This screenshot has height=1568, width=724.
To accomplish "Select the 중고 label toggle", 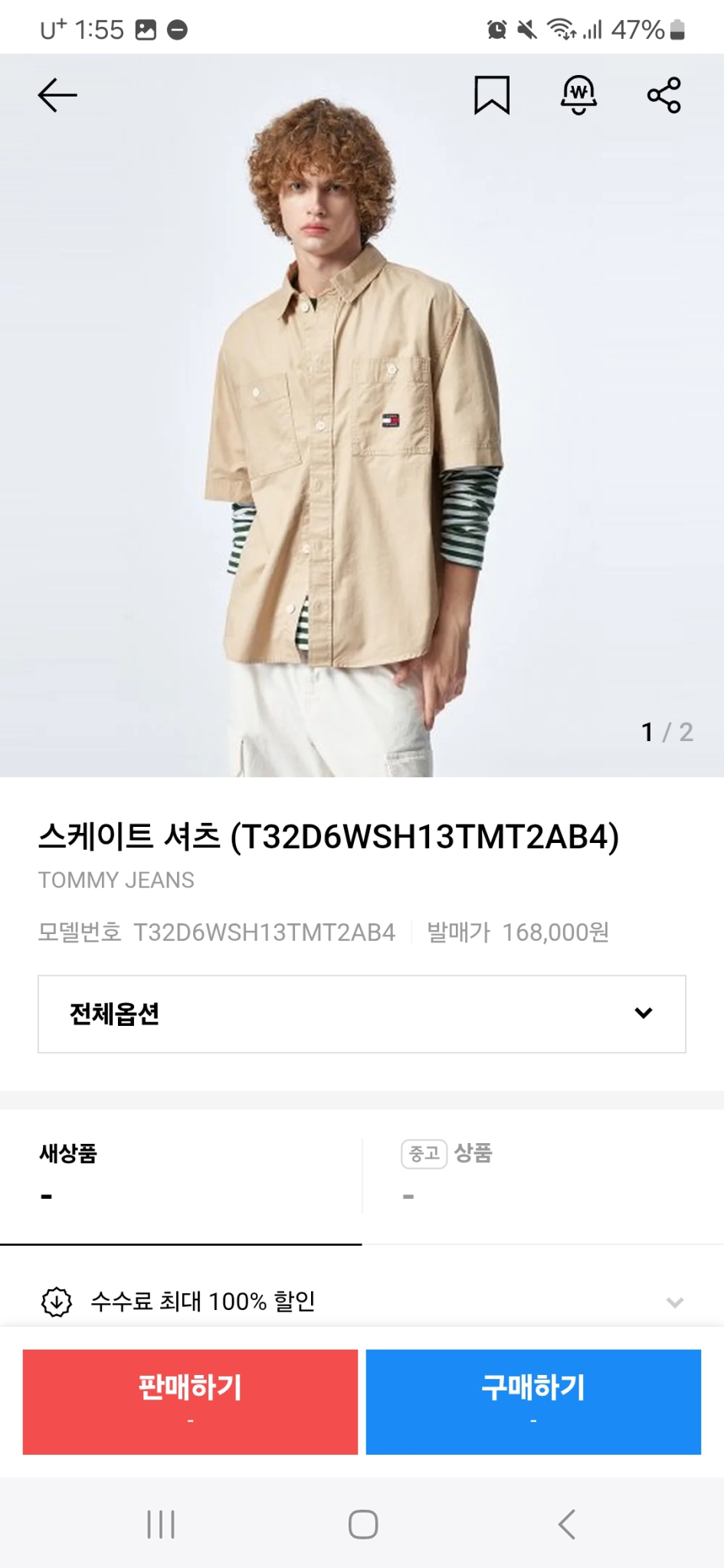I will (423, 1155).
